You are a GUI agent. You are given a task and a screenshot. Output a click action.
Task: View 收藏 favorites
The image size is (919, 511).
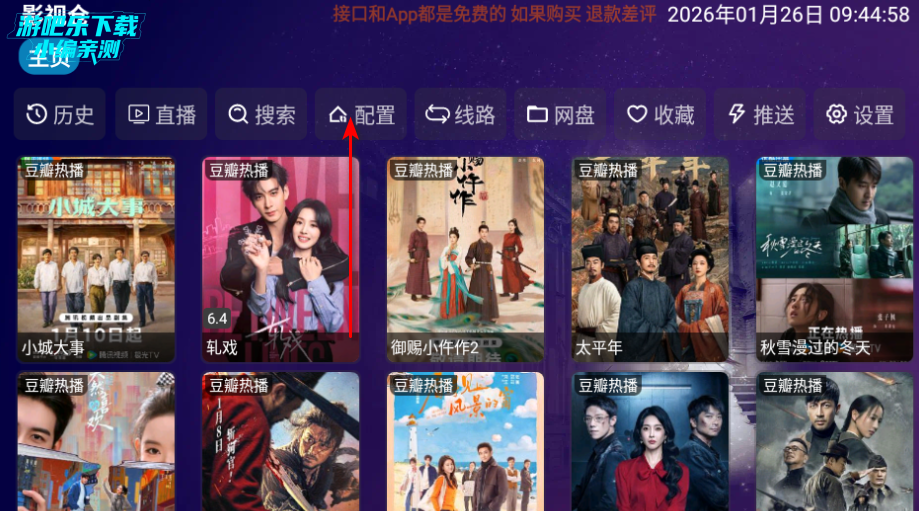pos(660,114)
